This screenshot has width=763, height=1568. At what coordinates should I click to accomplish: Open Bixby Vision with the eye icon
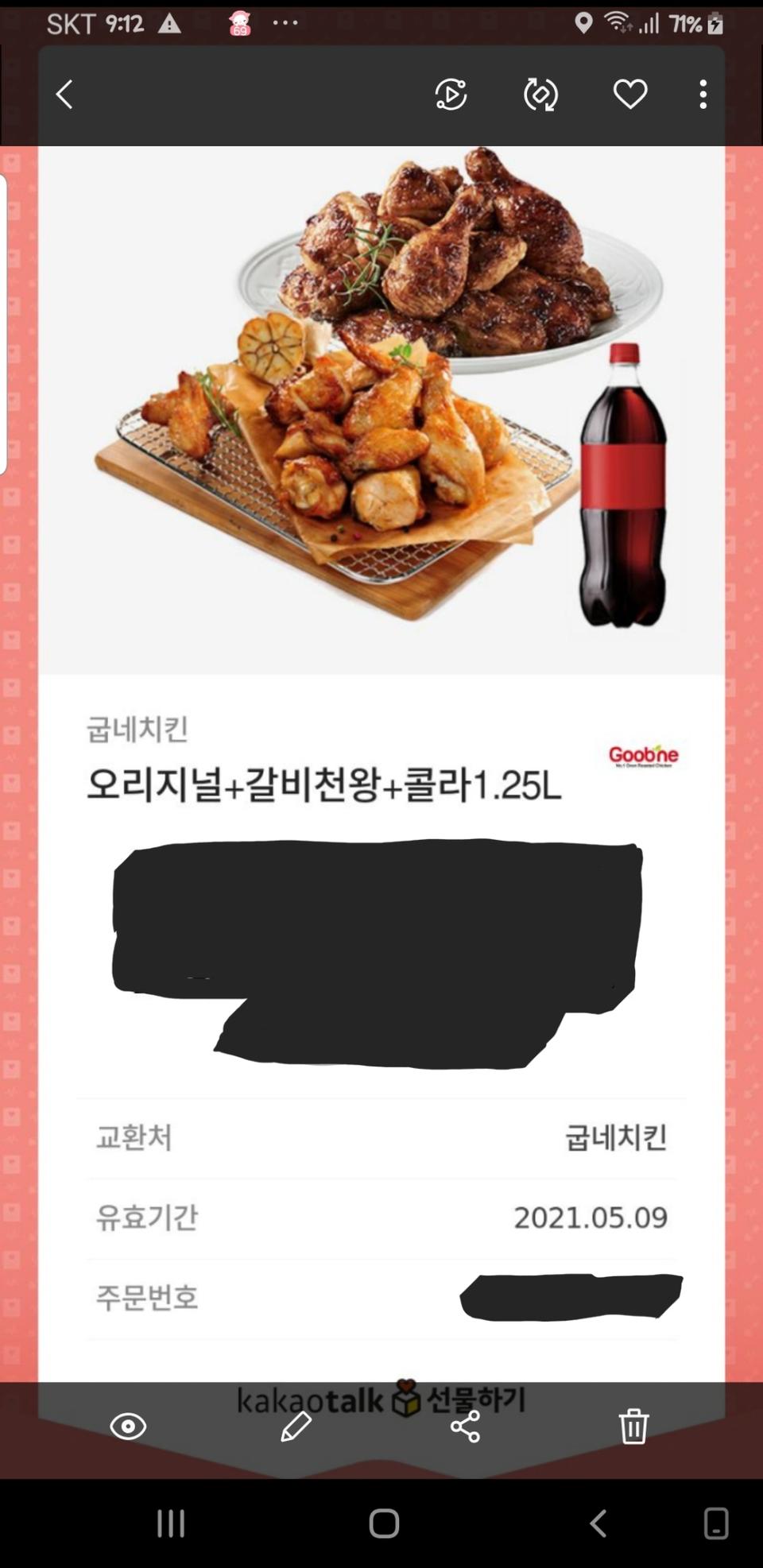pos(127,1427)
